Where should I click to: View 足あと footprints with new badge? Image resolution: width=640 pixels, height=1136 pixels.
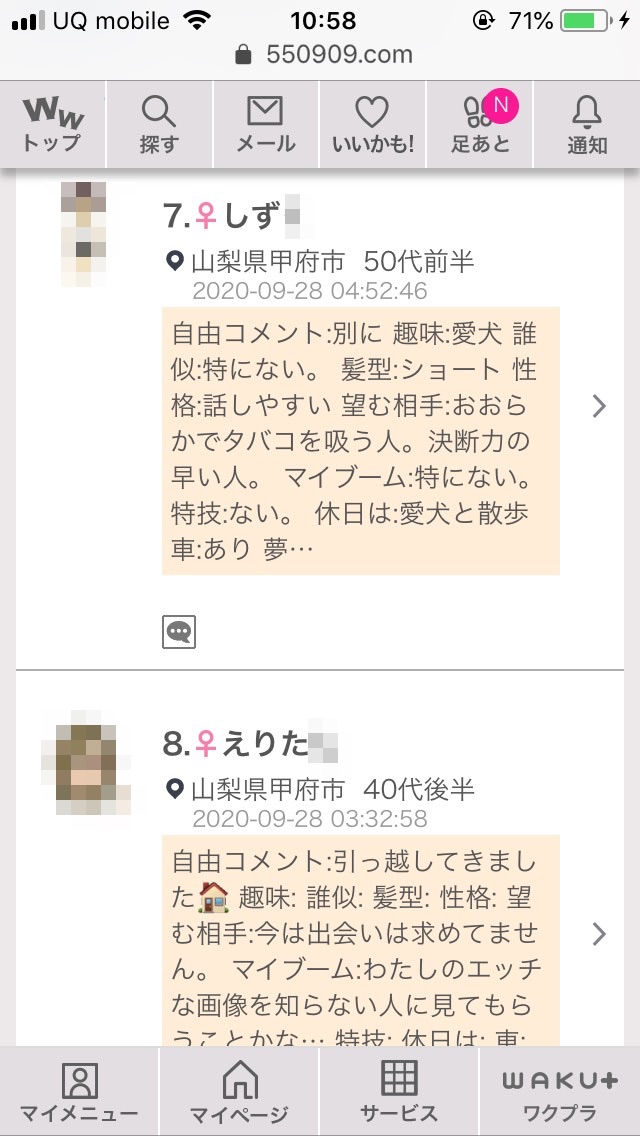tap(480, 124)
